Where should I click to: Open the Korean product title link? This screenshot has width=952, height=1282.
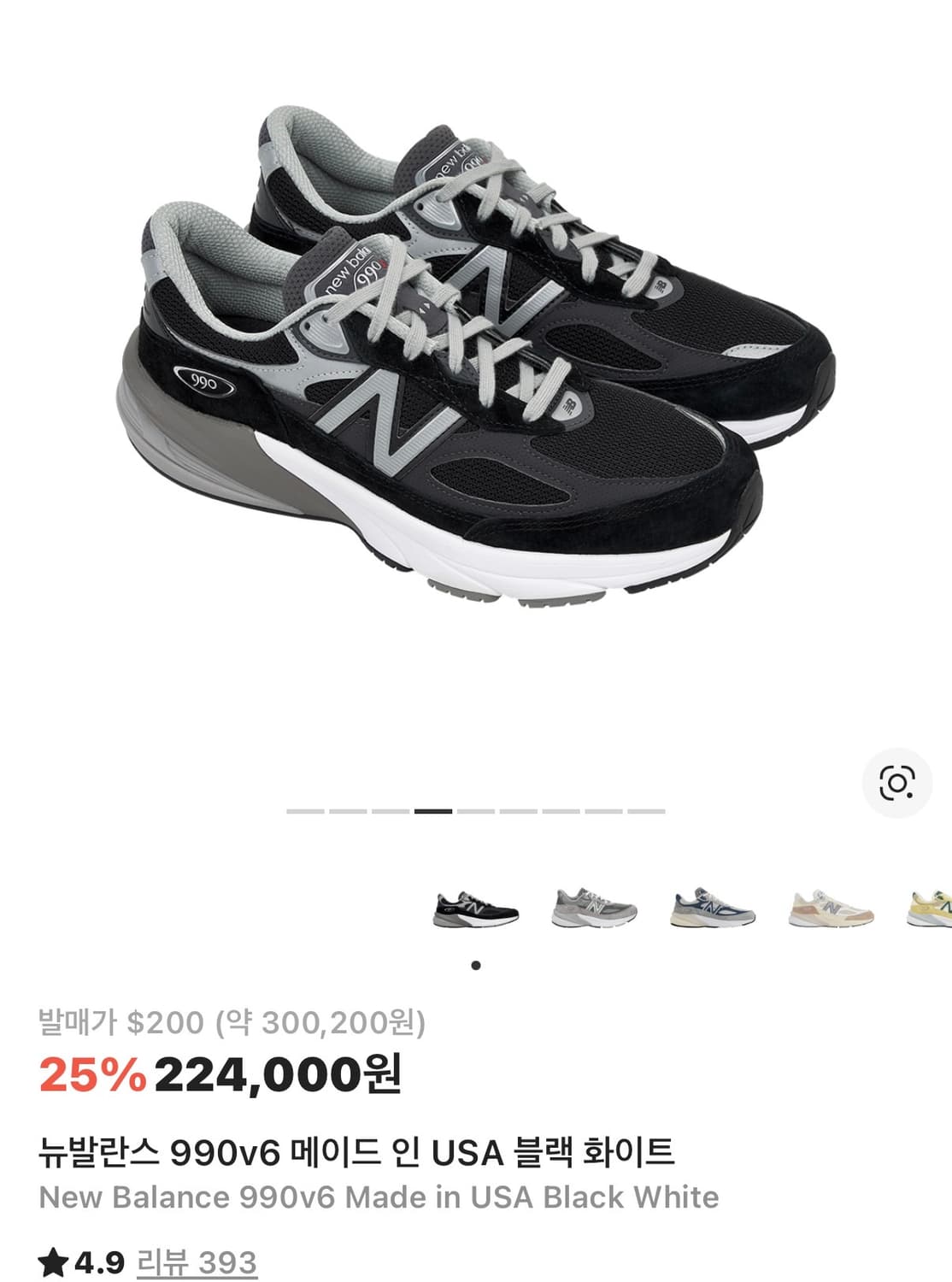[x=359, y=1151]
